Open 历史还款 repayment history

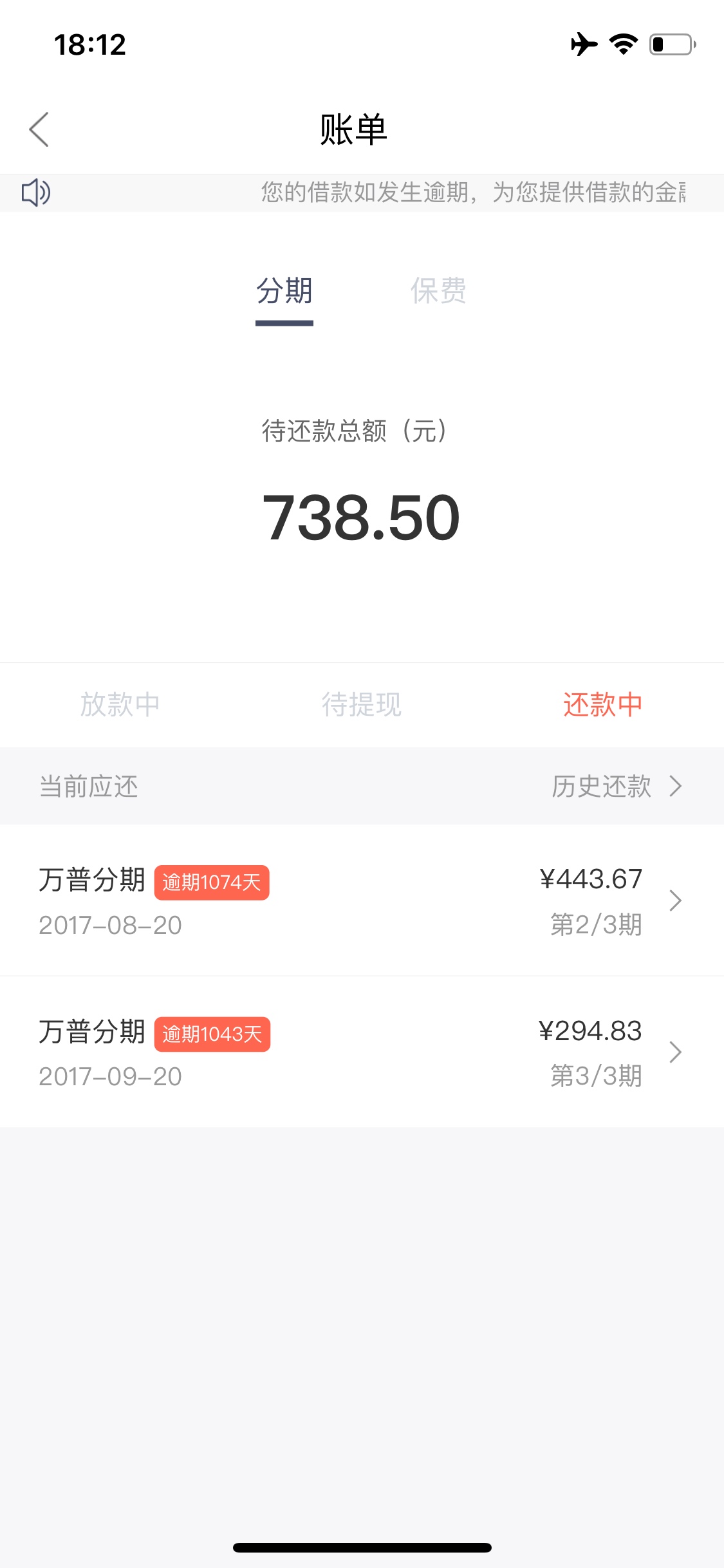point(617,787)
